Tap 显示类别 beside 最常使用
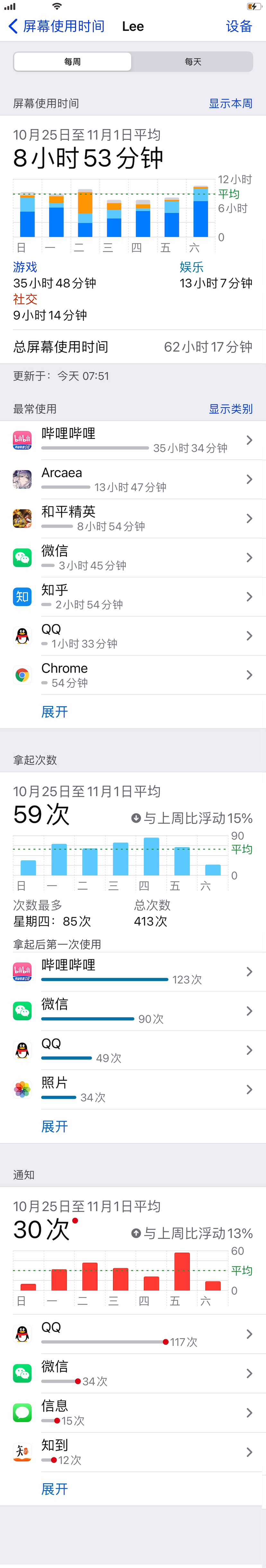The width and height of the screenshot is (266, 1568). (x=230, y=409)
